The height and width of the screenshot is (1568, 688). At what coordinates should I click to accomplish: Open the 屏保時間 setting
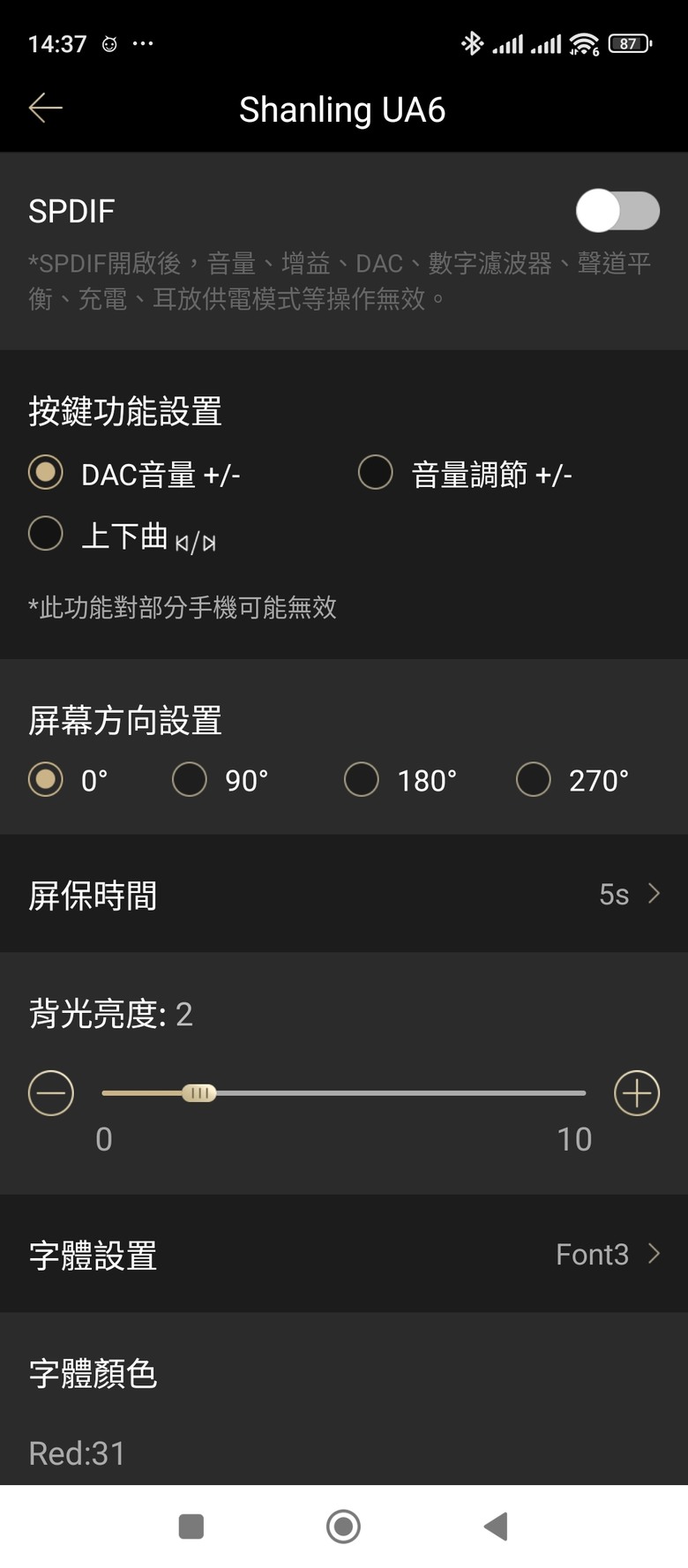tap(344, 894)
